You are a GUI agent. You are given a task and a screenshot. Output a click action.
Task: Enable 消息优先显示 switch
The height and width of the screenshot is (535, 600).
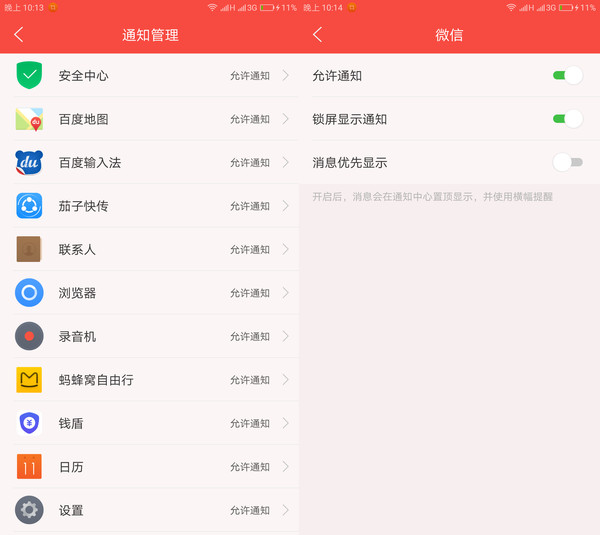click(x=567, y=162)
